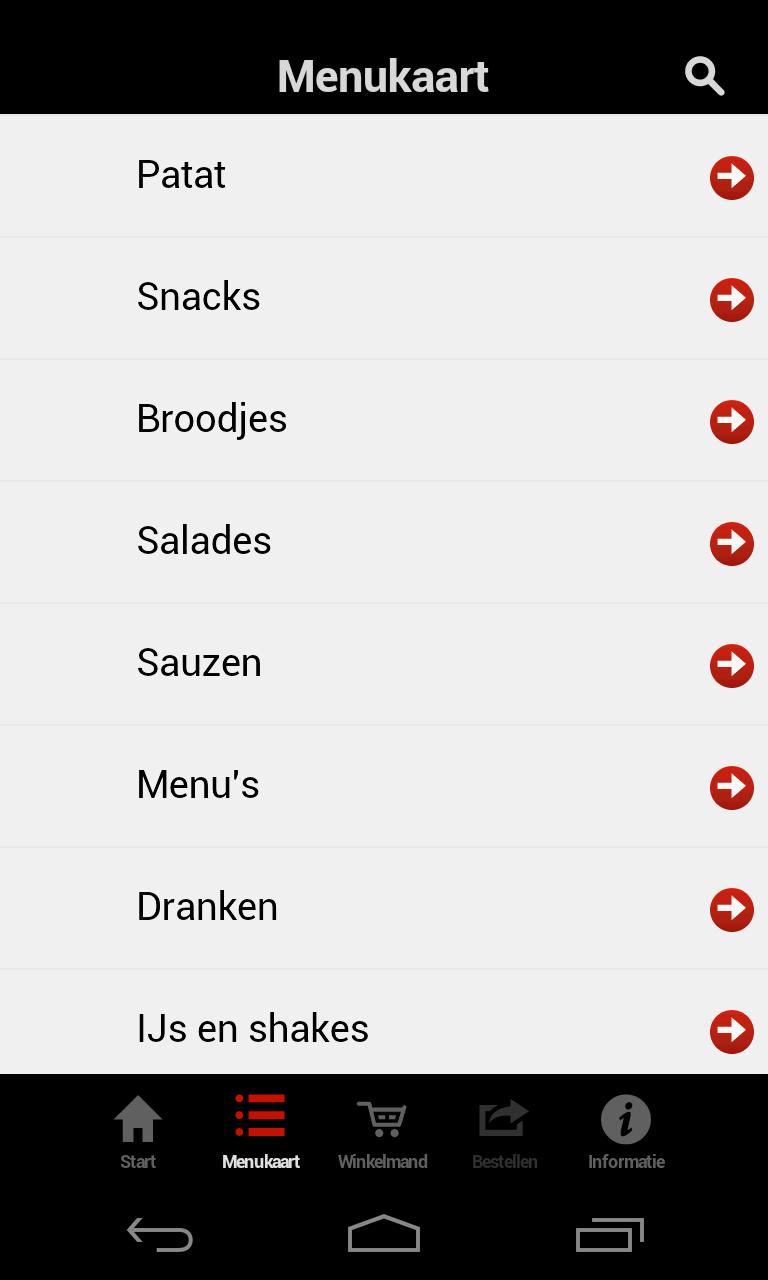View the Salades category
The width and height of the screenshot is (768, 1280).
[x=384, y=542]
